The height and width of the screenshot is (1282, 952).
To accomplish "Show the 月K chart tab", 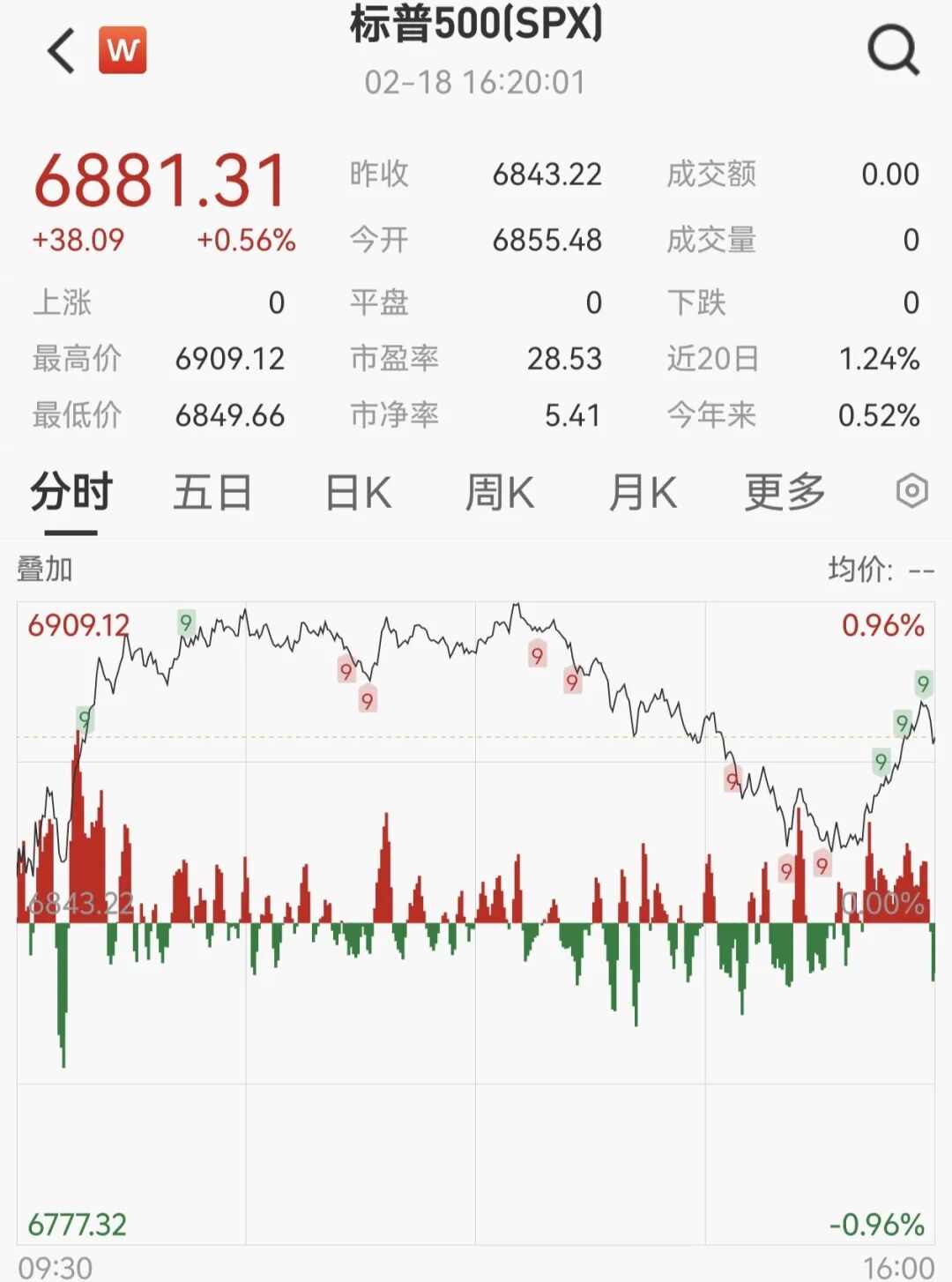I will (643, 492).
